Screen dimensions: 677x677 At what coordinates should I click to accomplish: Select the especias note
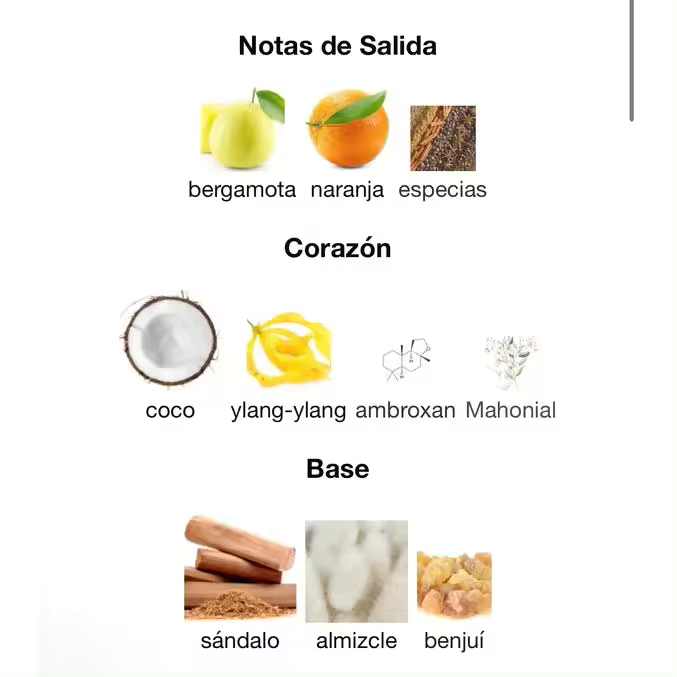tap(442, 138)
